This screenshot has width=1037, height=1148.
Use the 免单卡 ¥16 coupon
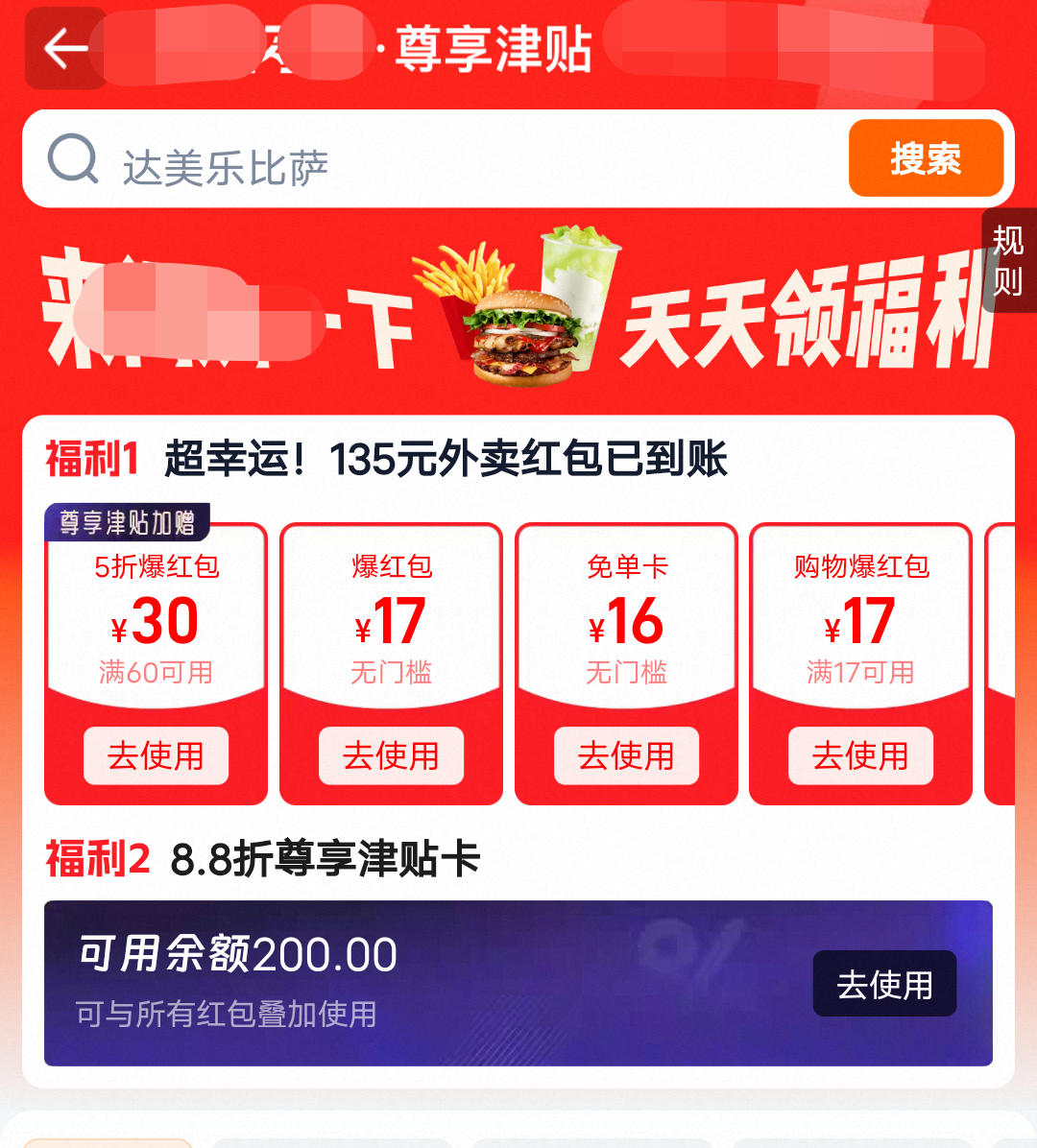coord(626,755)
